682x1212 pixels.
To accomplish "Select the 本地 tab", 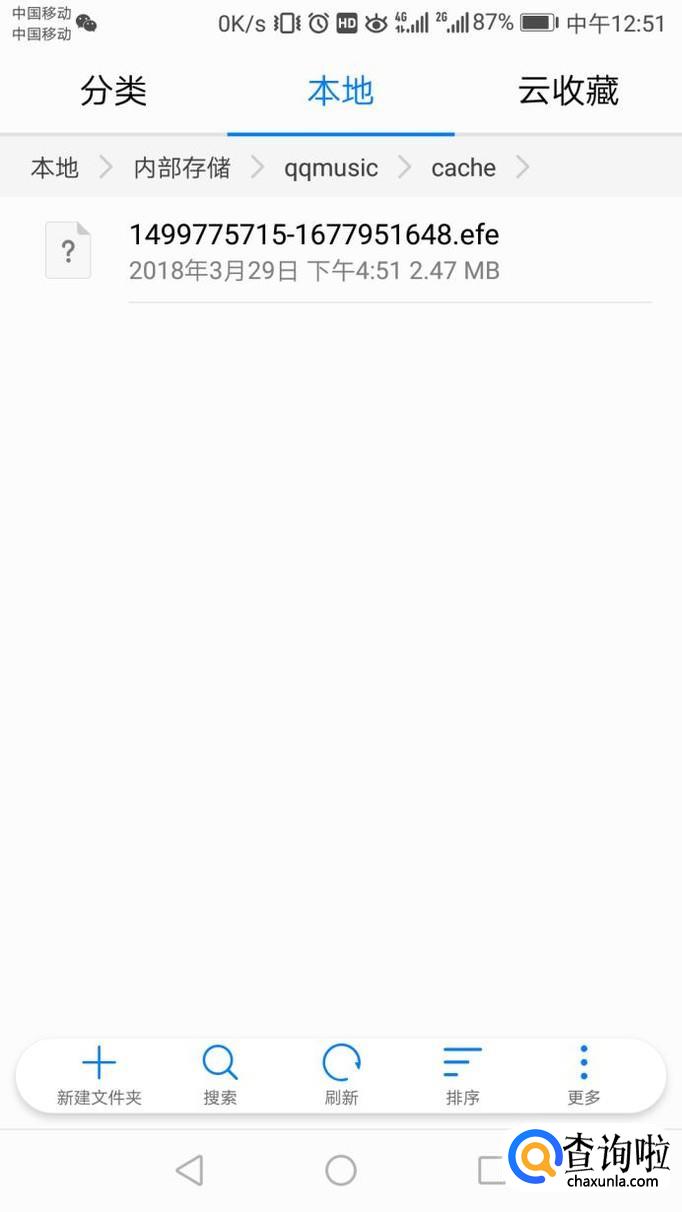I will 340,92.
